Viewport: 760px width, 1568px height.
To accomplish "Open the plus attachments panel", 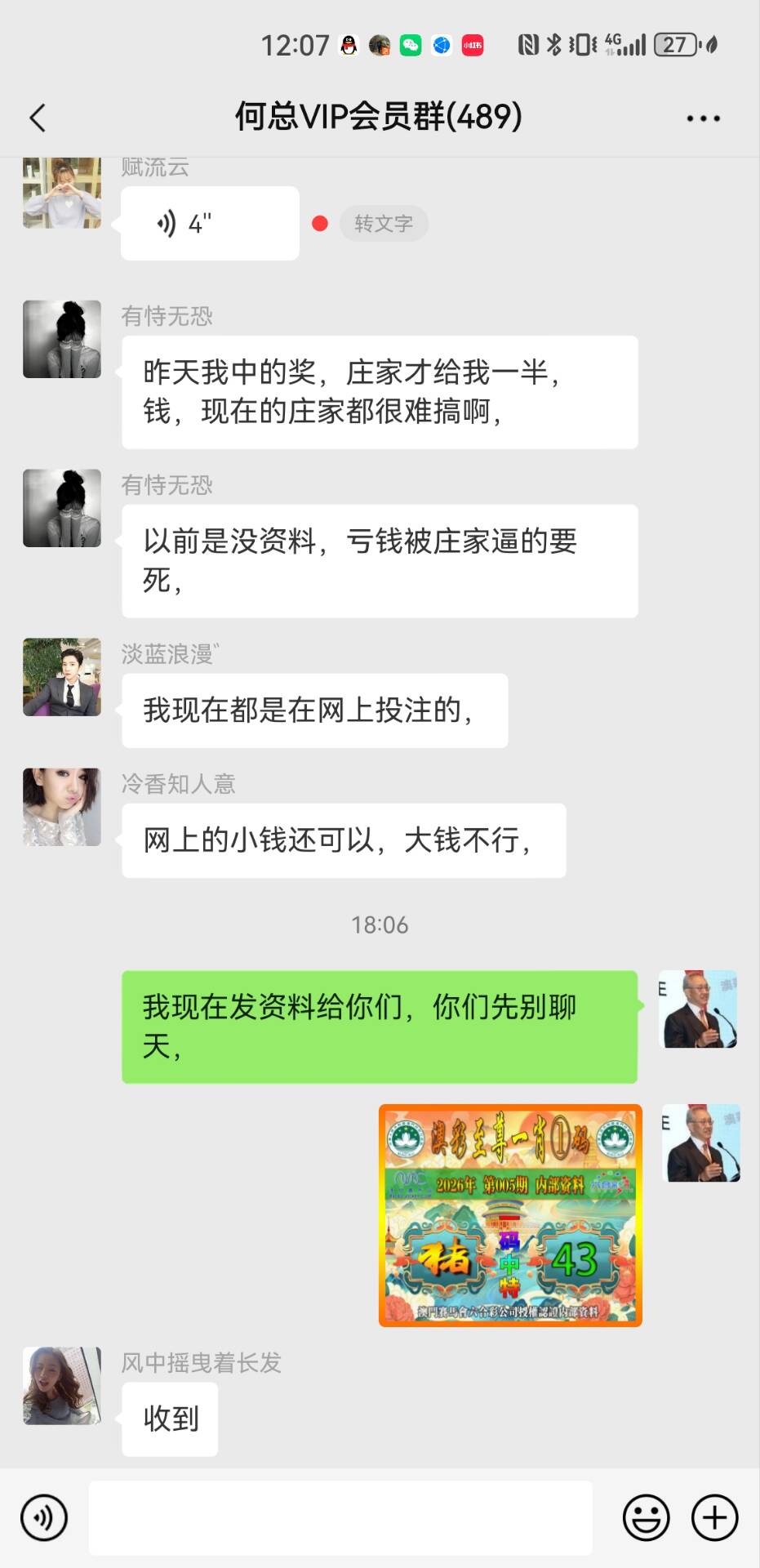I will pos(714,1517).
